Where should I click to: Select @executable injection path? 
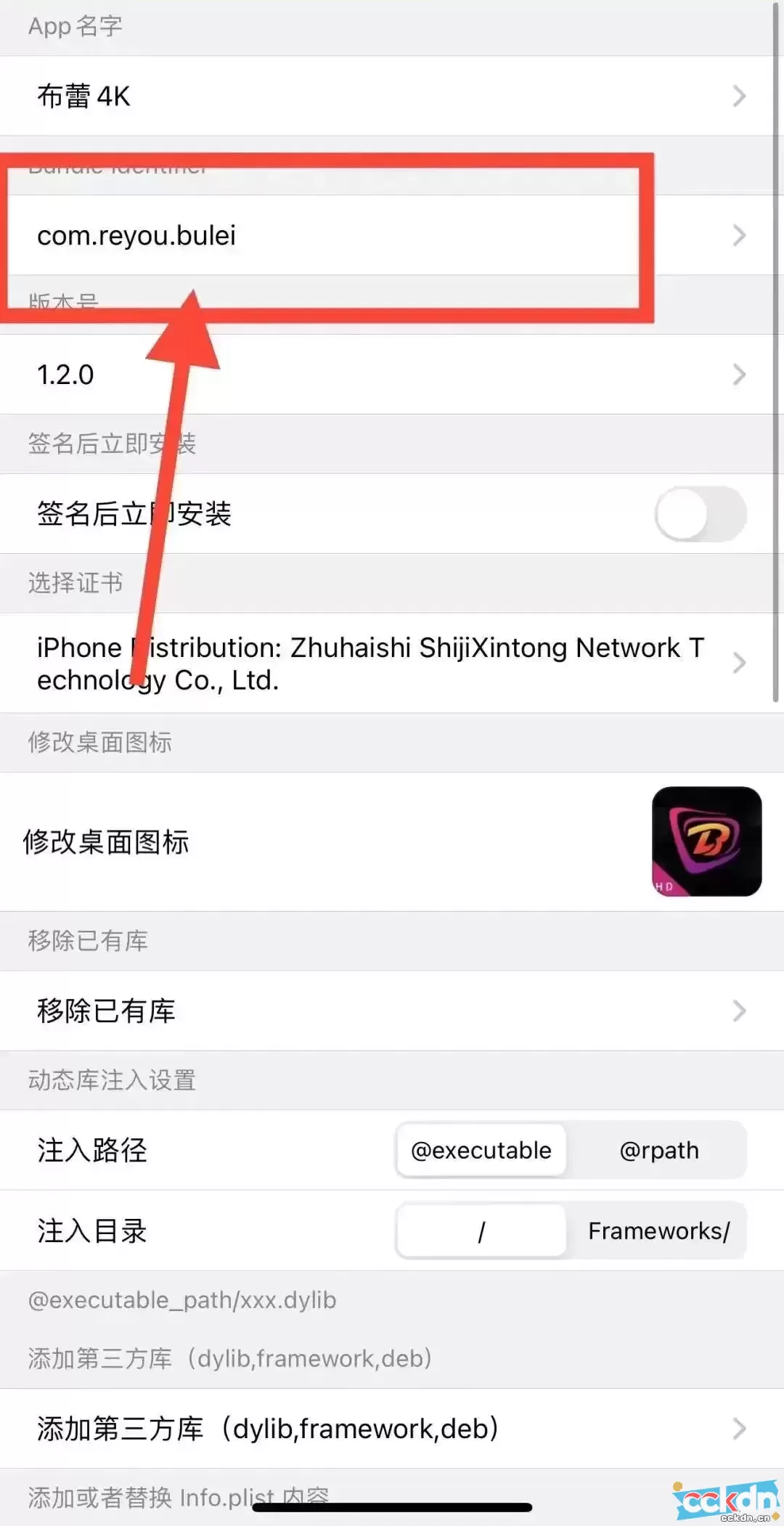click(481, 1150)
